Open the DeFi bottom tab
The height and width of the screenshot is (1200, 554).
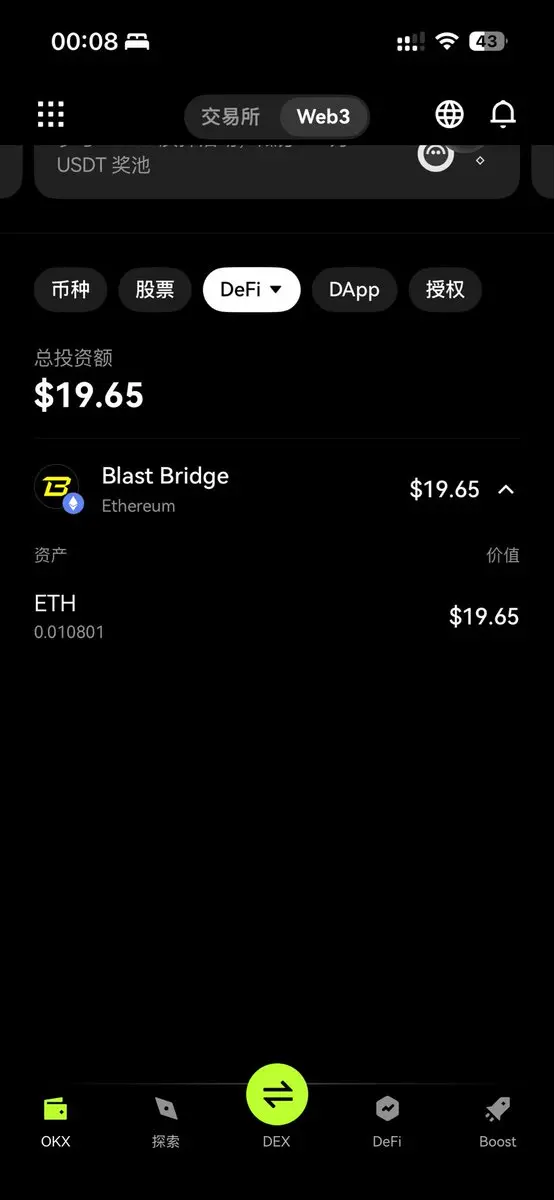tap(387, 1120)
